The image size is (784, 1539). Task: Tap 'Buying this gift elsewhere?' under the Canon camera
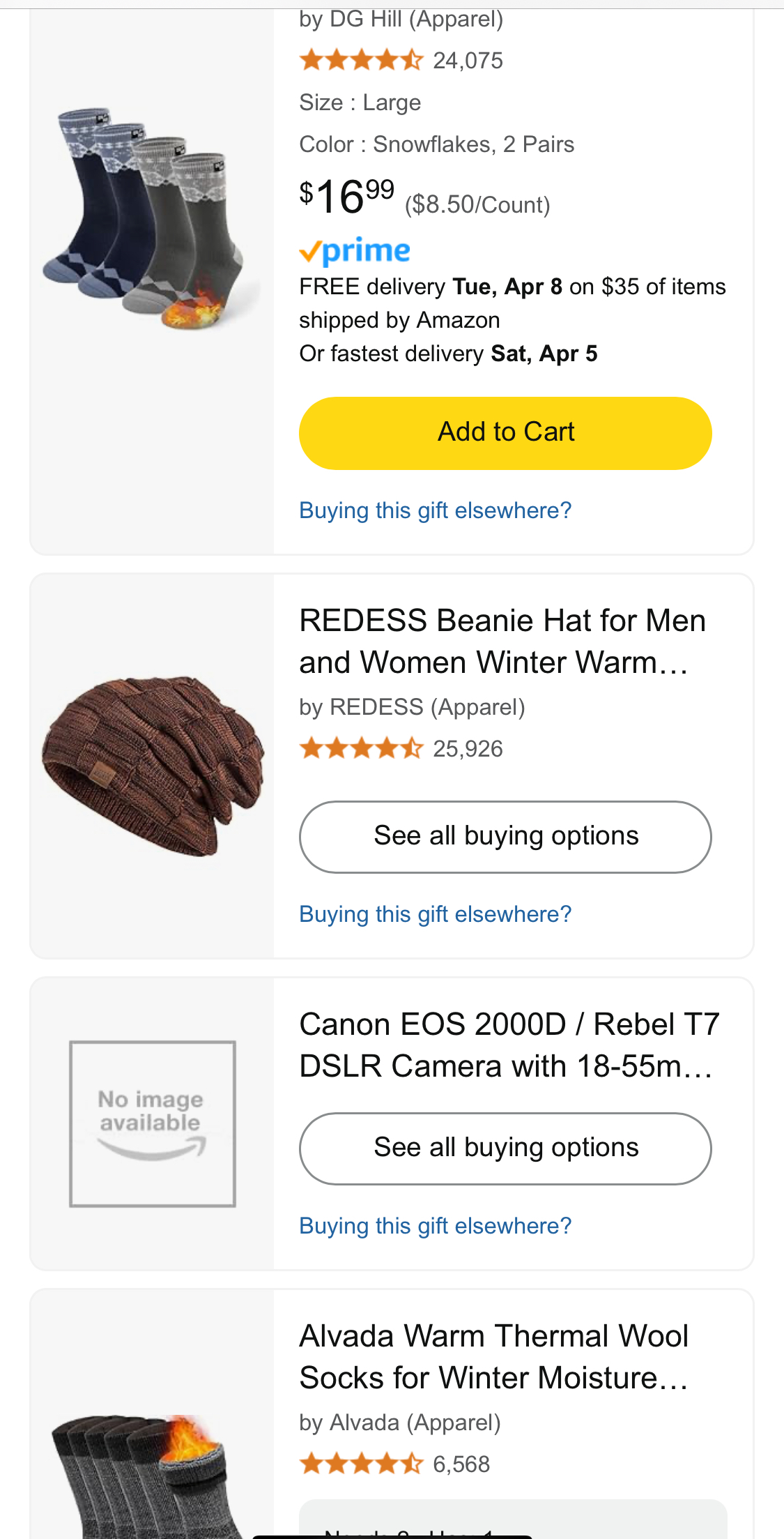435,1226
